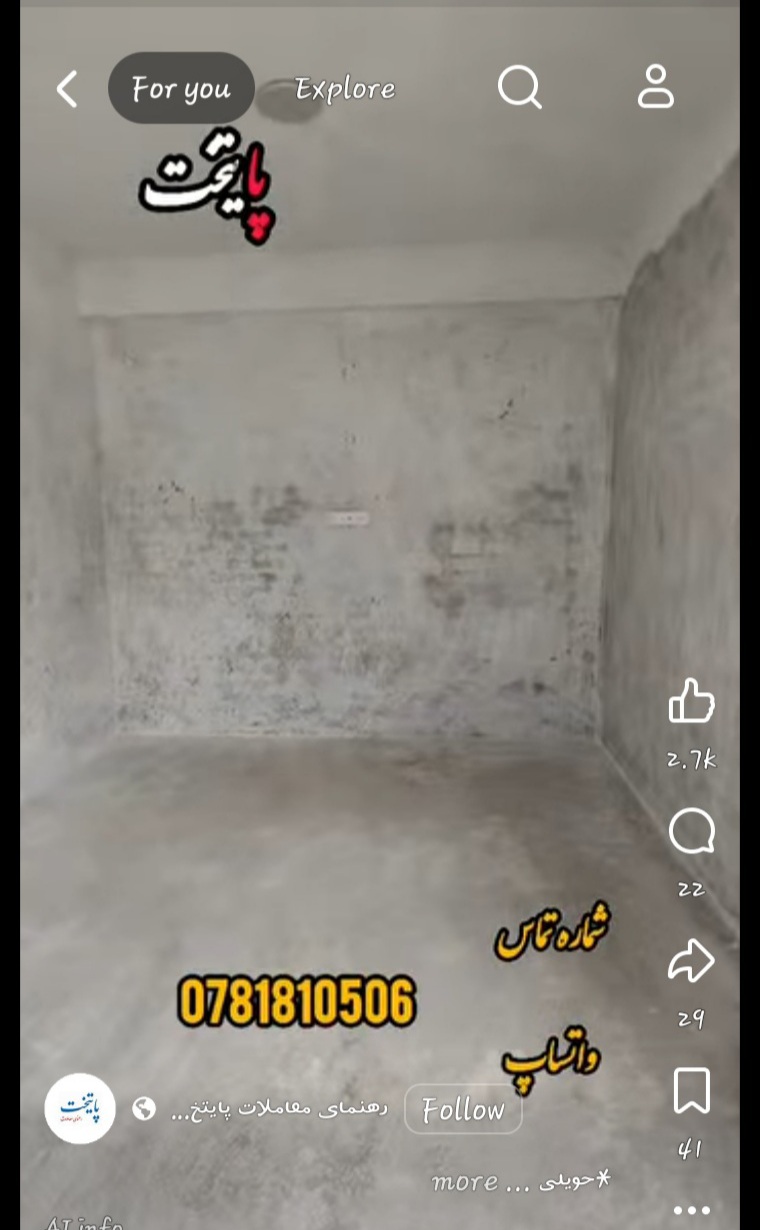Viewport: 760px width, 1230px height.
Task: Open the three-dot overflow menu
Action: coord(691,1211)
